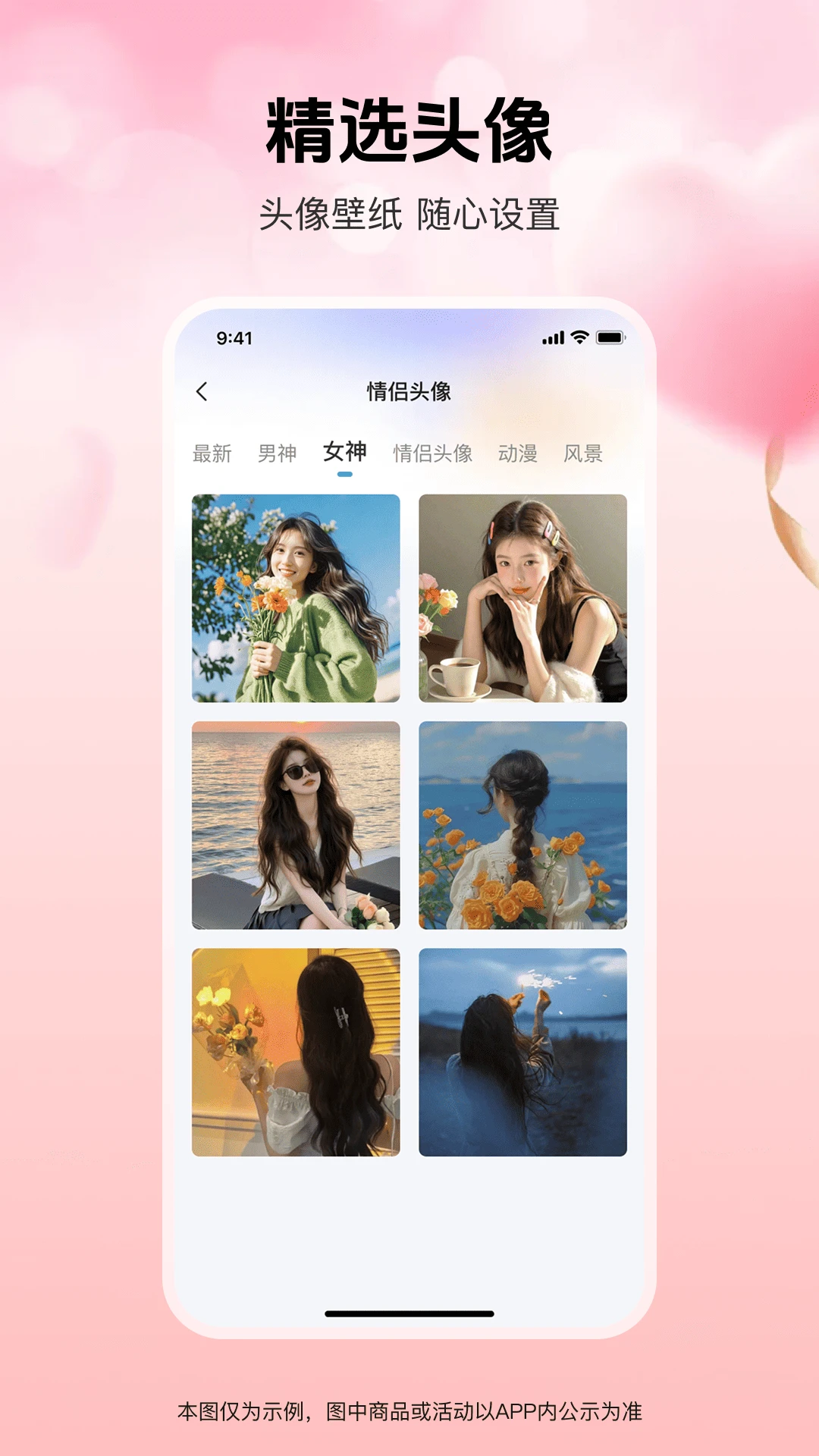Switch to the 最新 category tab
The image size is (819, 1456).
click(210, 450)
